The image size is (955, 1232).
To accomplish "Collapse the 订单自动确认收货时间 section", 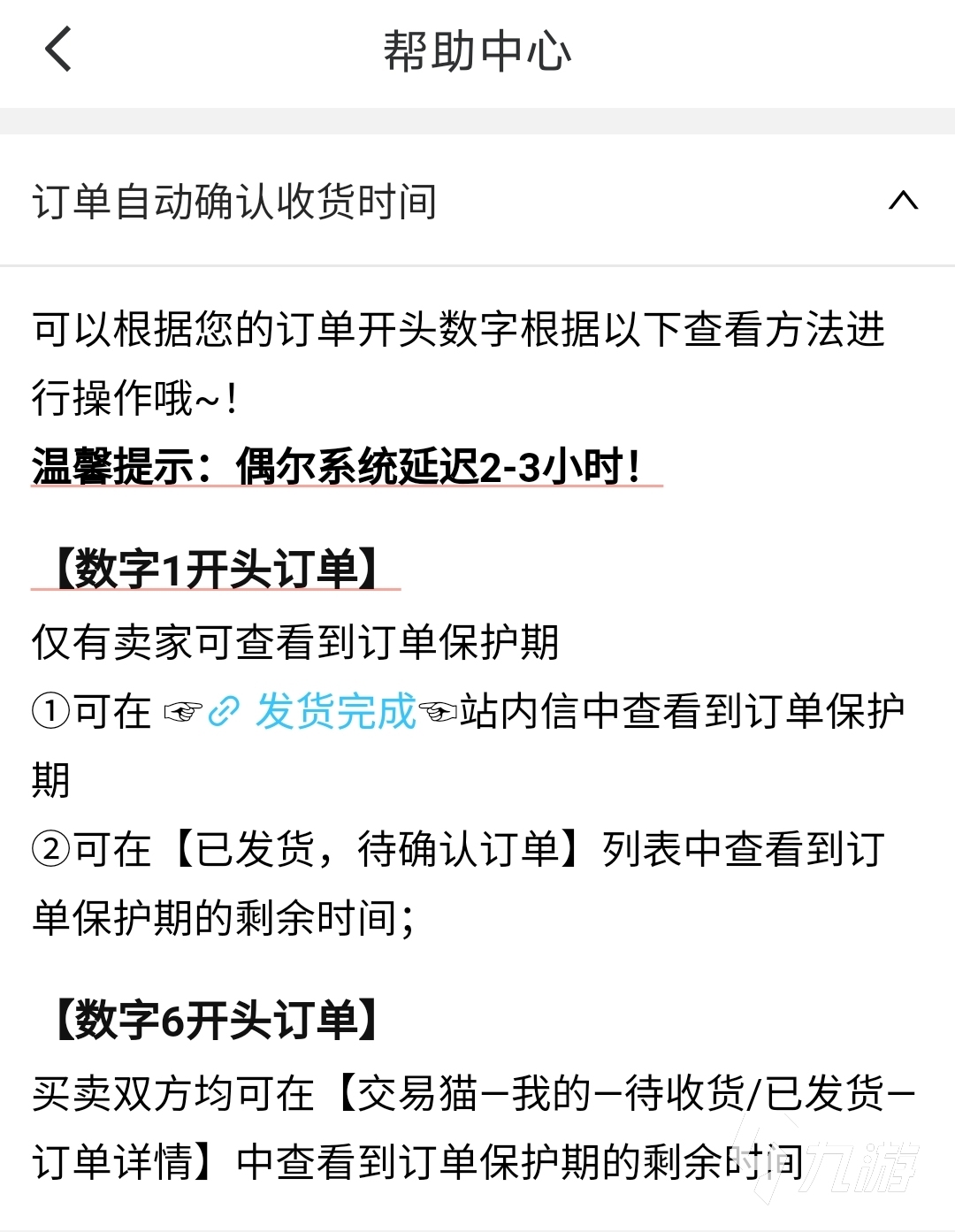I will (902, 201).
